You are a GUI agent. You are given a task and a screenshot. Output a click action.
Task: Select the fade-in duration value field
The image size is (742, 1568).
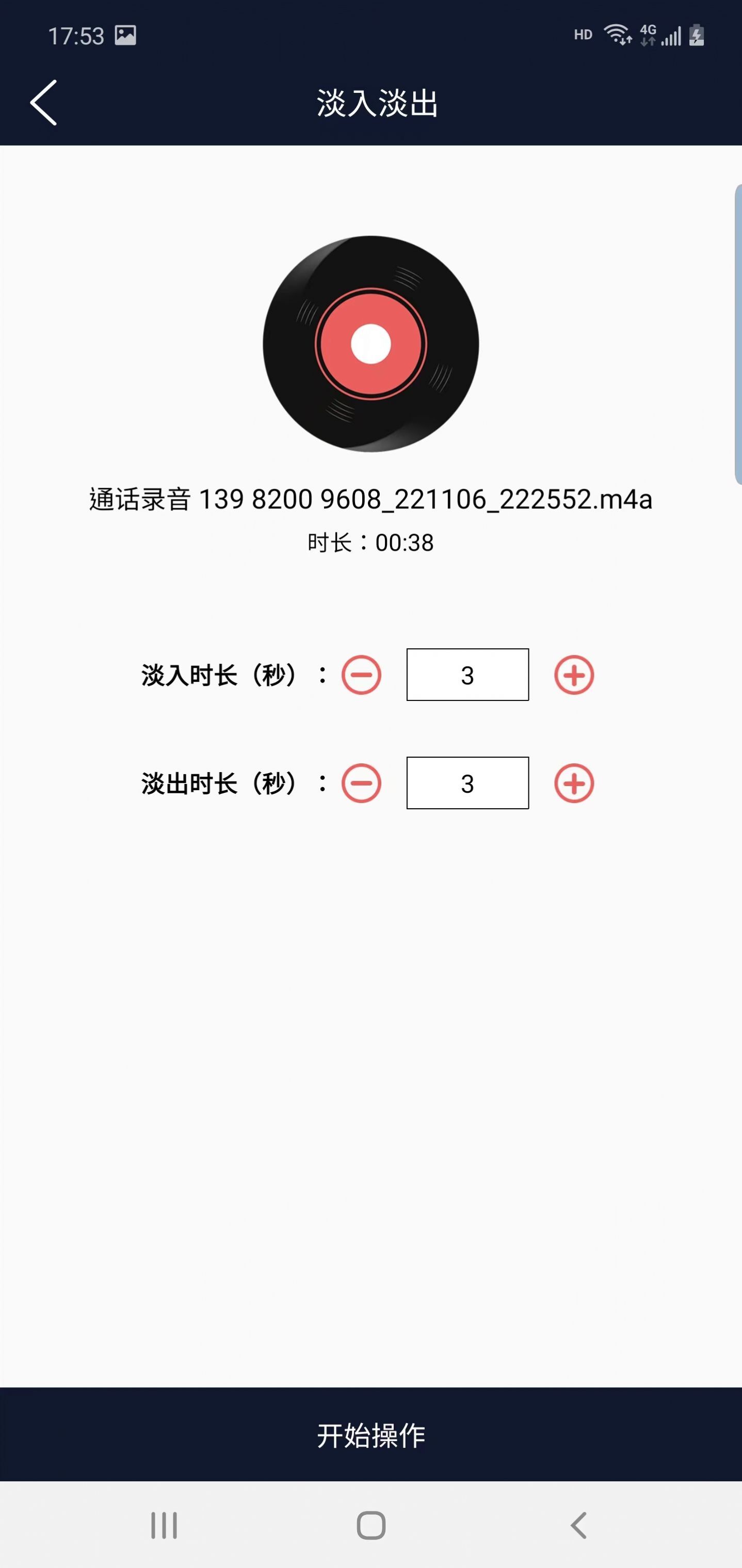coord(467,675)
